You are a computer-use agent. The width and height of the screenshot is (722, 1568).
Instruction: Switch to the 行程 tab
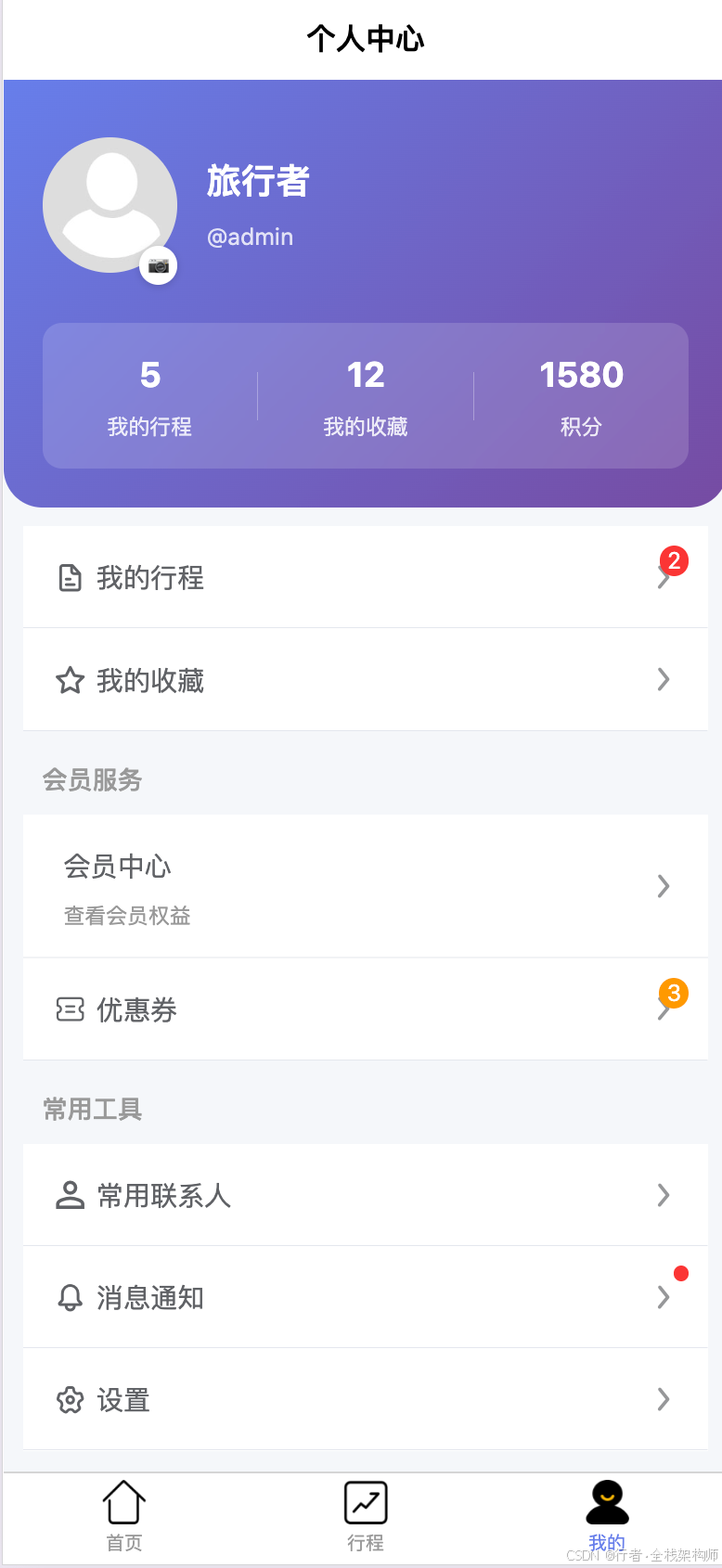[366, 1516]
